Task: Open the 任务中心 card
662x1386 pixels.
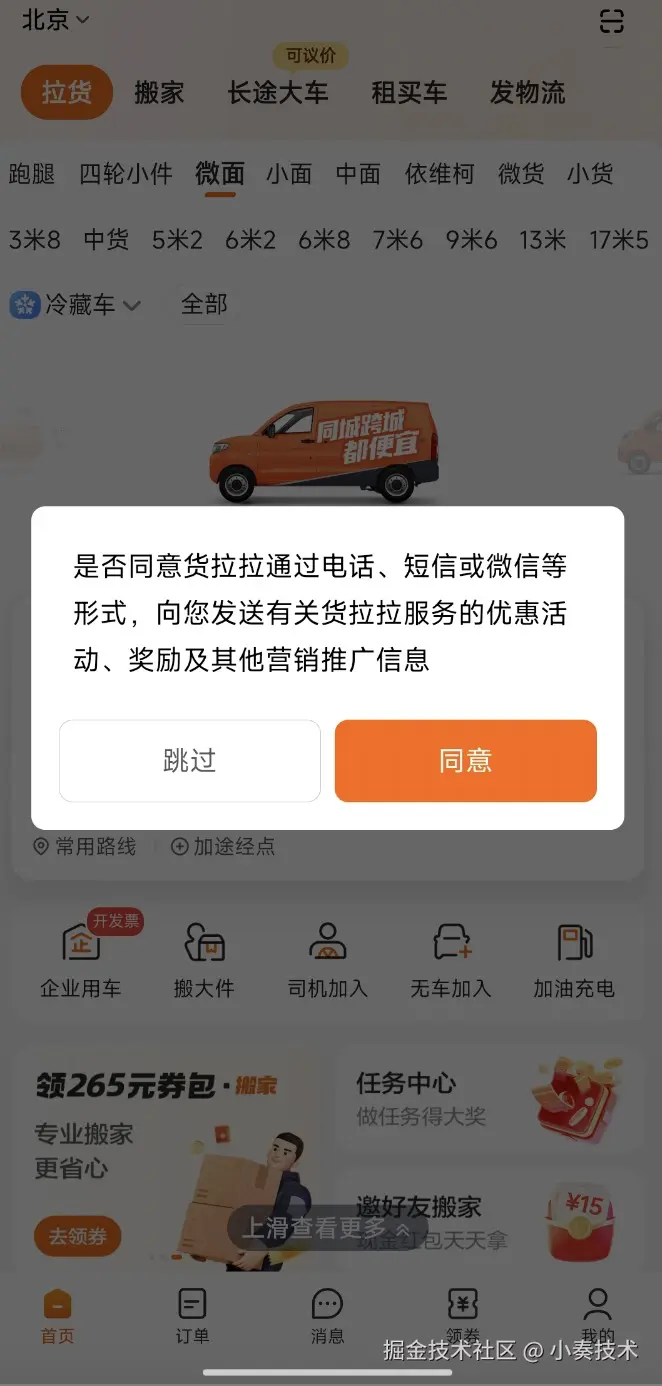Action: click(487, 1098)
